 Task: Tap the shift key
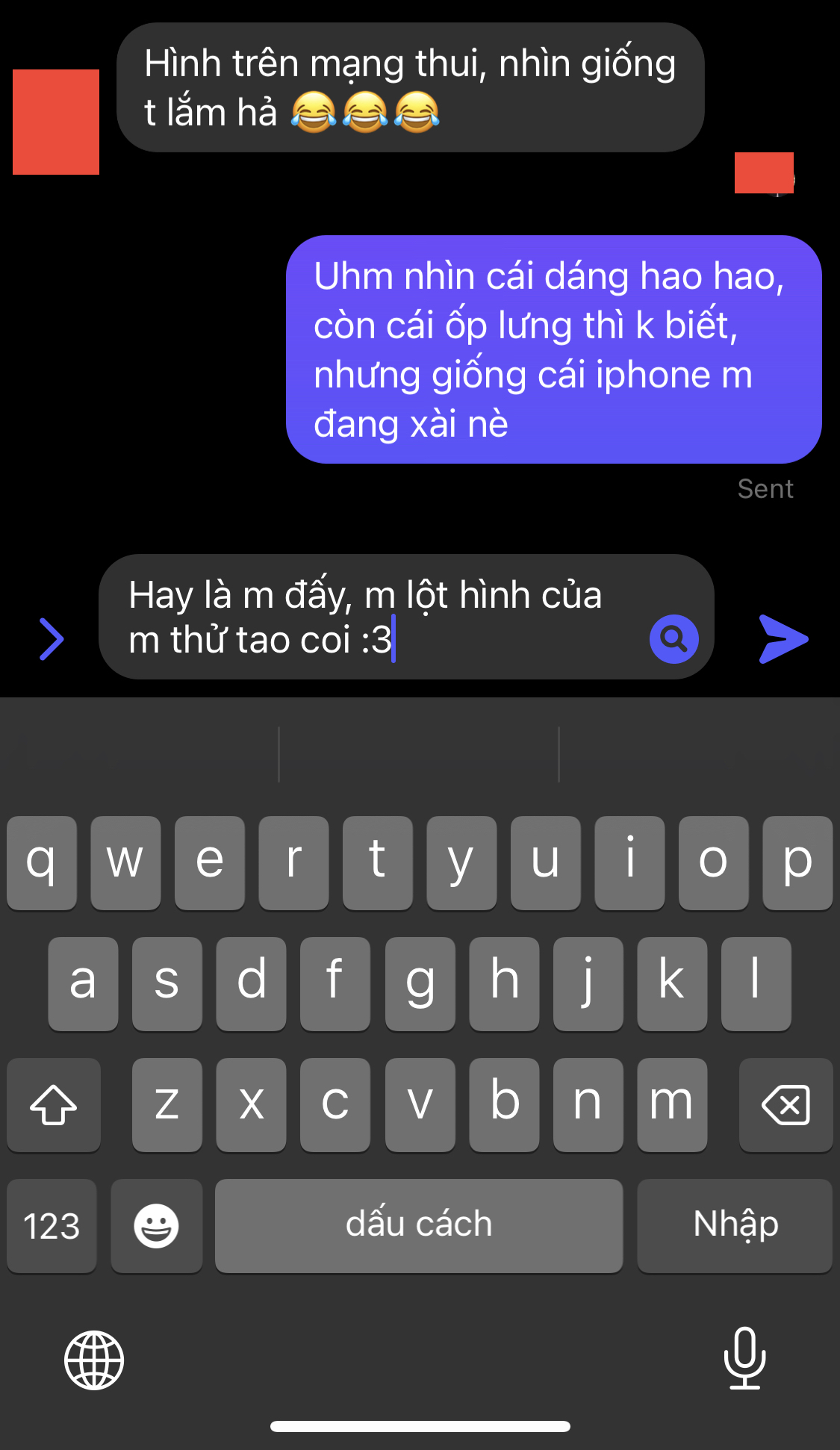53,1104
